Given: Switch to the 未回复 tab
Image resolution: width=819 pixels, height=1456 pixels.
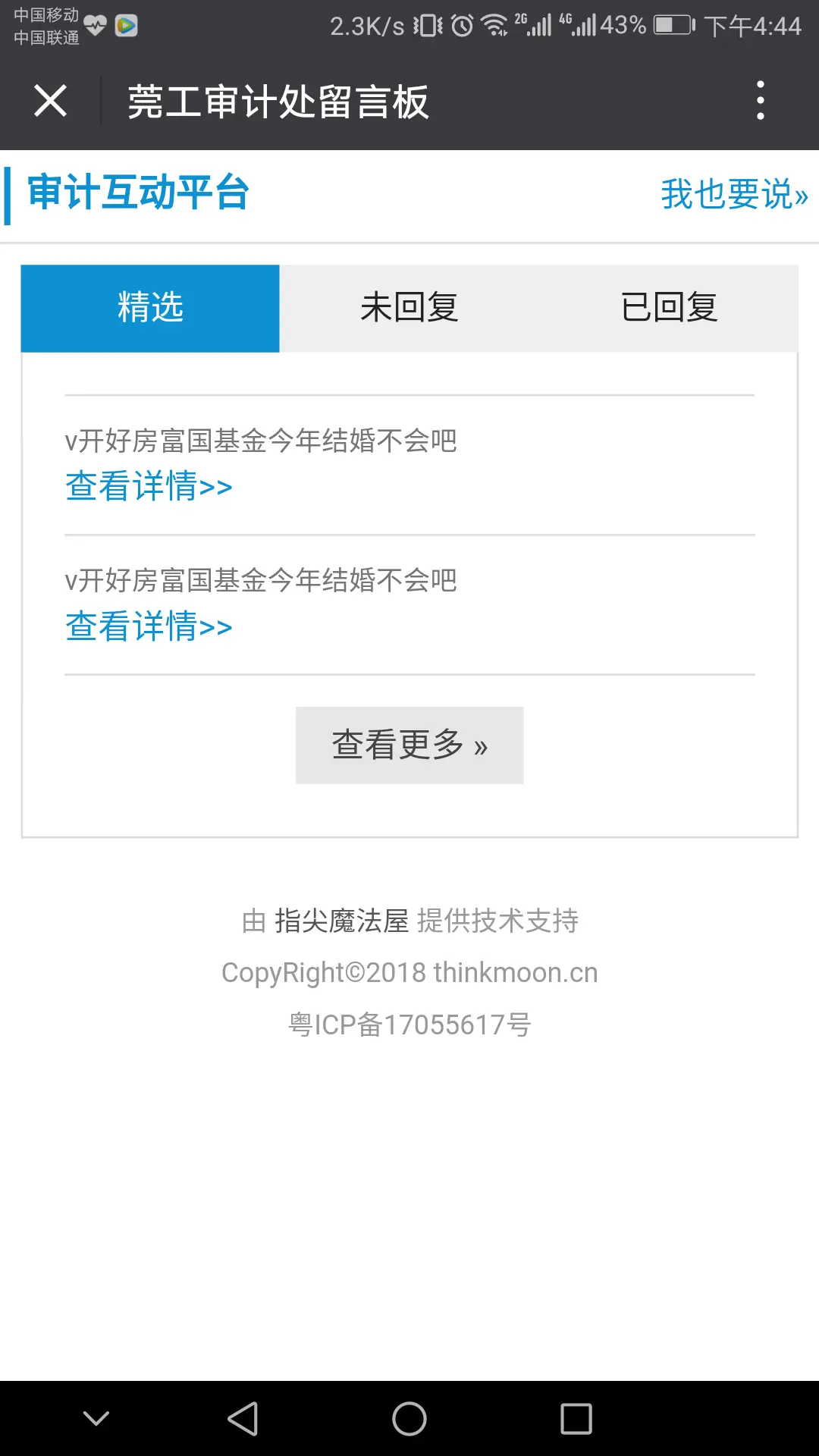Looking at the screenshot, I should 409,308.
